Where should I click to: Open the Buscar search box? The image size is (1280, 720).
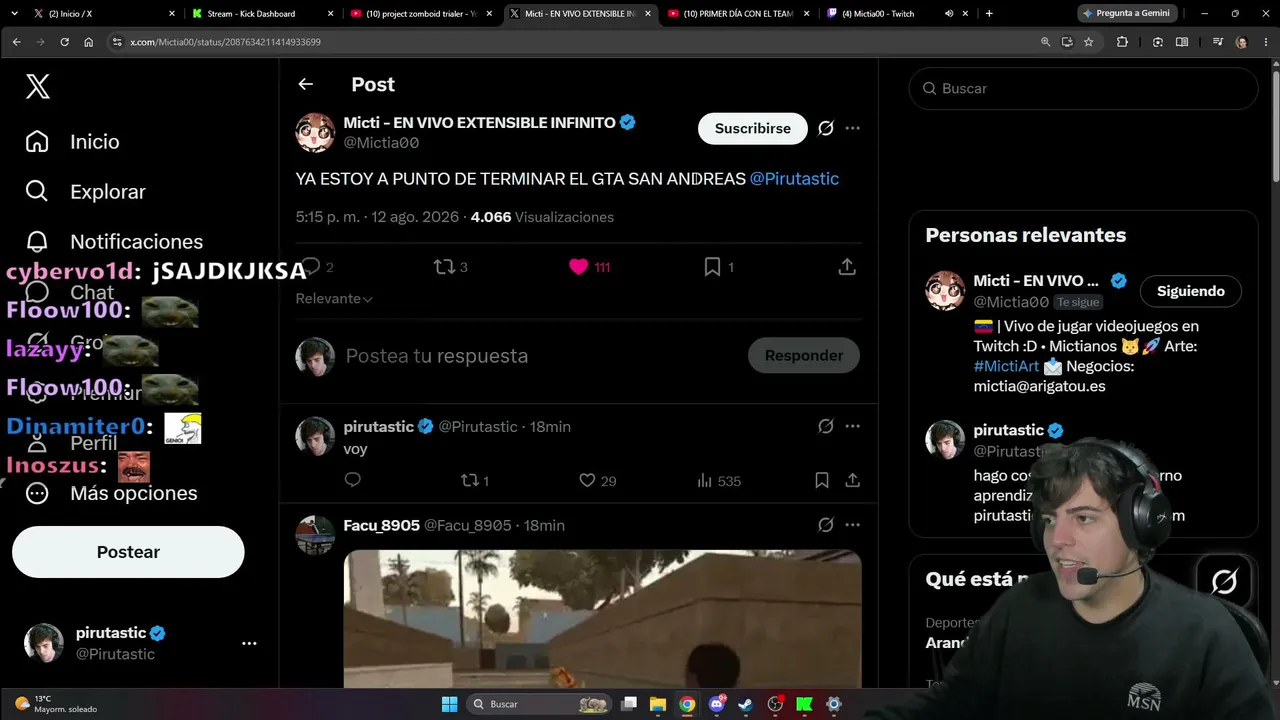(1083, 89)
